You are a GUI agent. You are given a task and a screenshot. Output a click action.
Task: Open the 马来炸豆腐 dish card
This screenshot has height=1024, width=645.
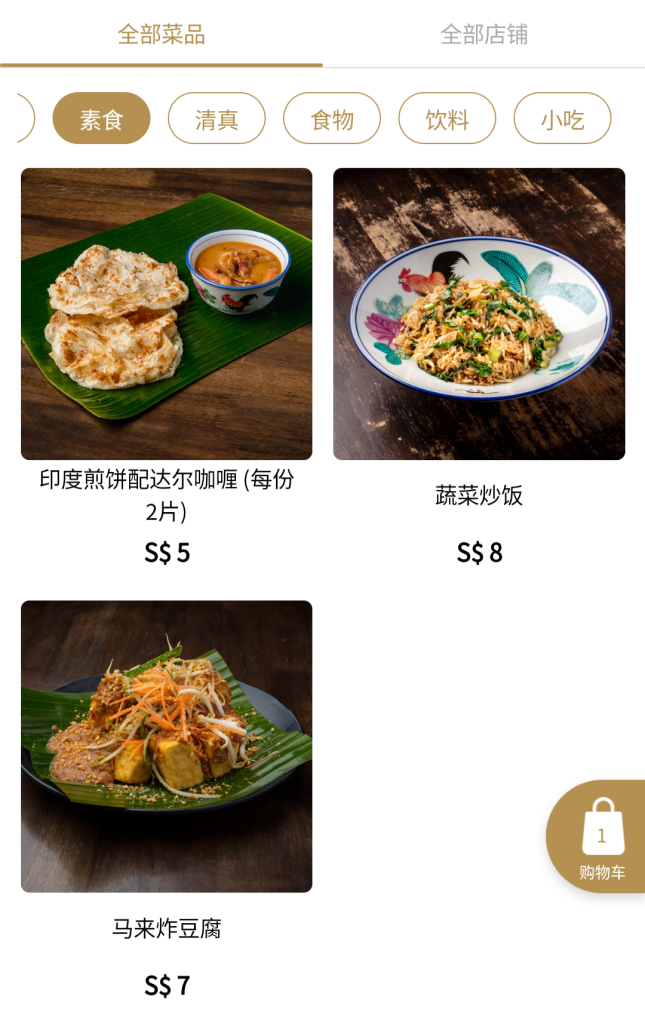click(166, 746)
